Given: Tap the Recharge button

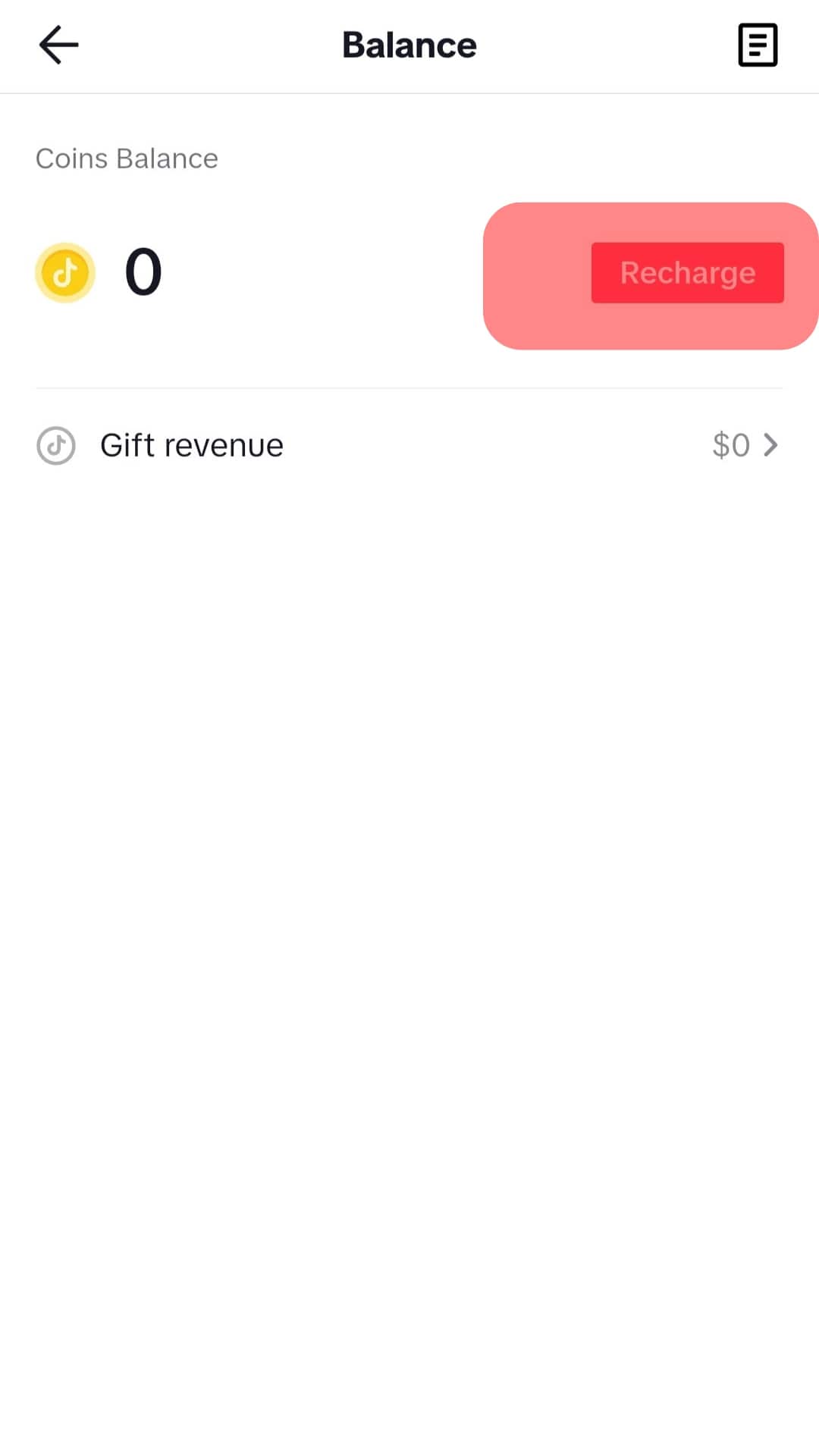Looking at the screenshot, I should click(x=687, y=273).
